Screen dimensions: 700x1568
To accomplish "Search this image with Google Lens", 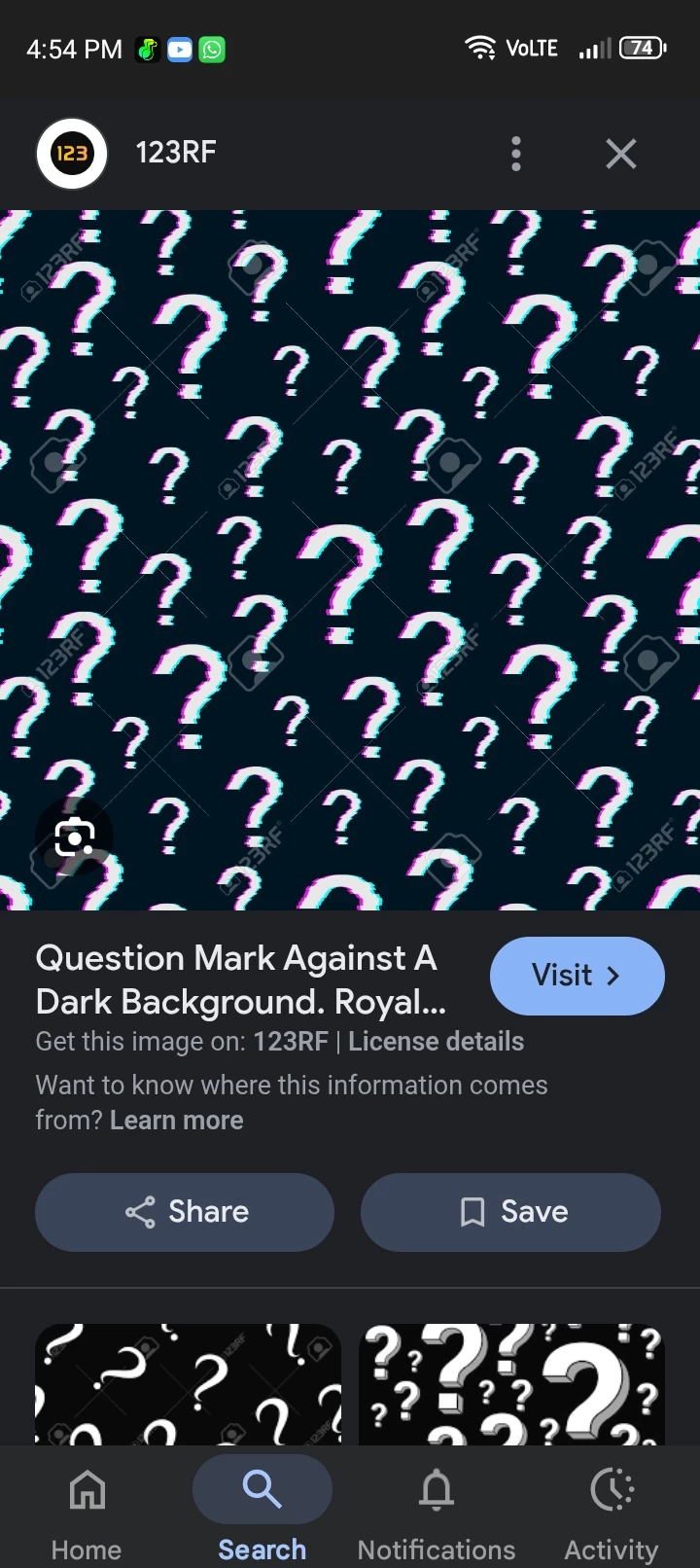I will coord(74,837).
